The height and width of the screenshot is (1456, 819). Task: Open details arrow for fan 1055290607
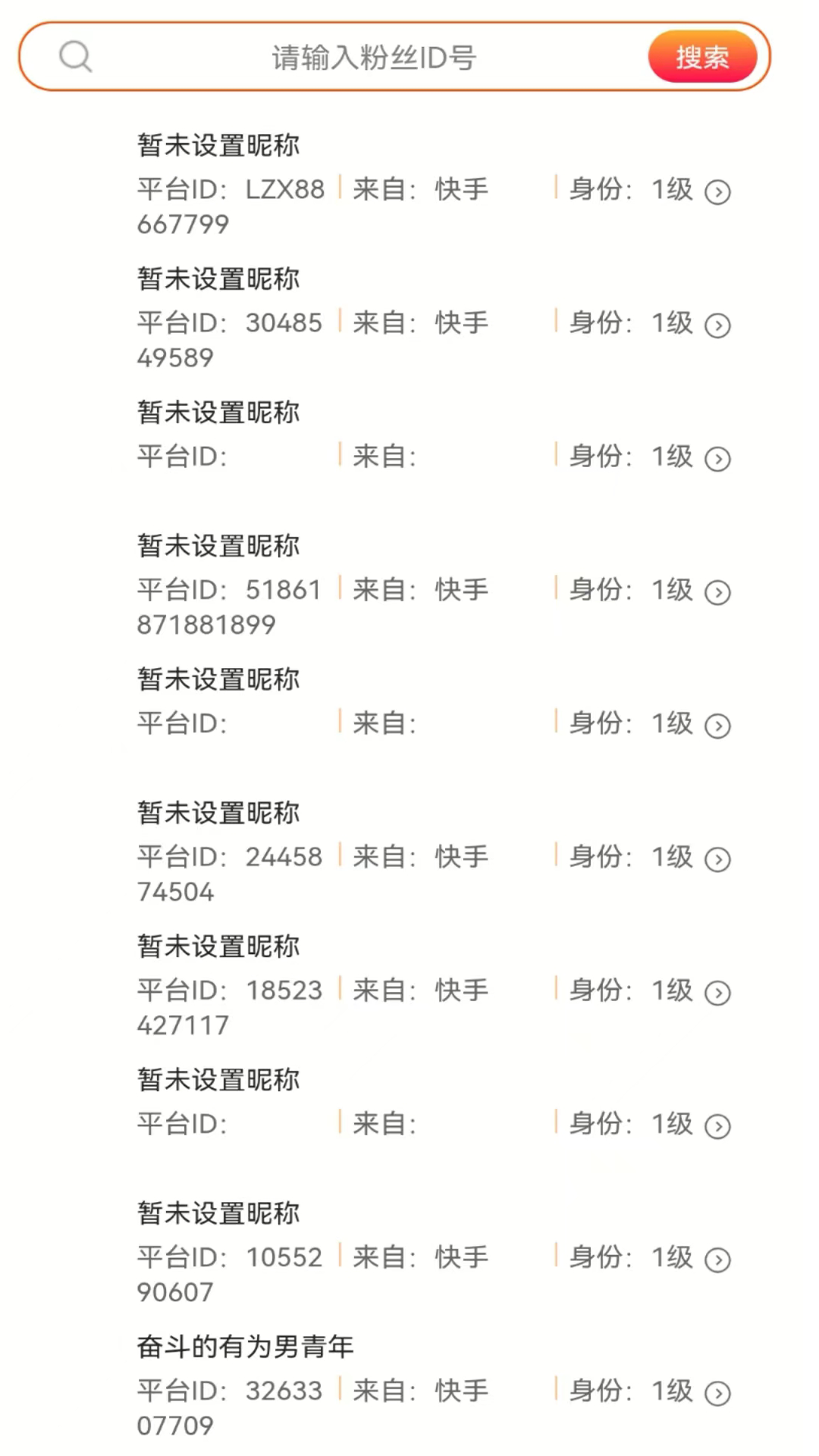coord(718,1260)
